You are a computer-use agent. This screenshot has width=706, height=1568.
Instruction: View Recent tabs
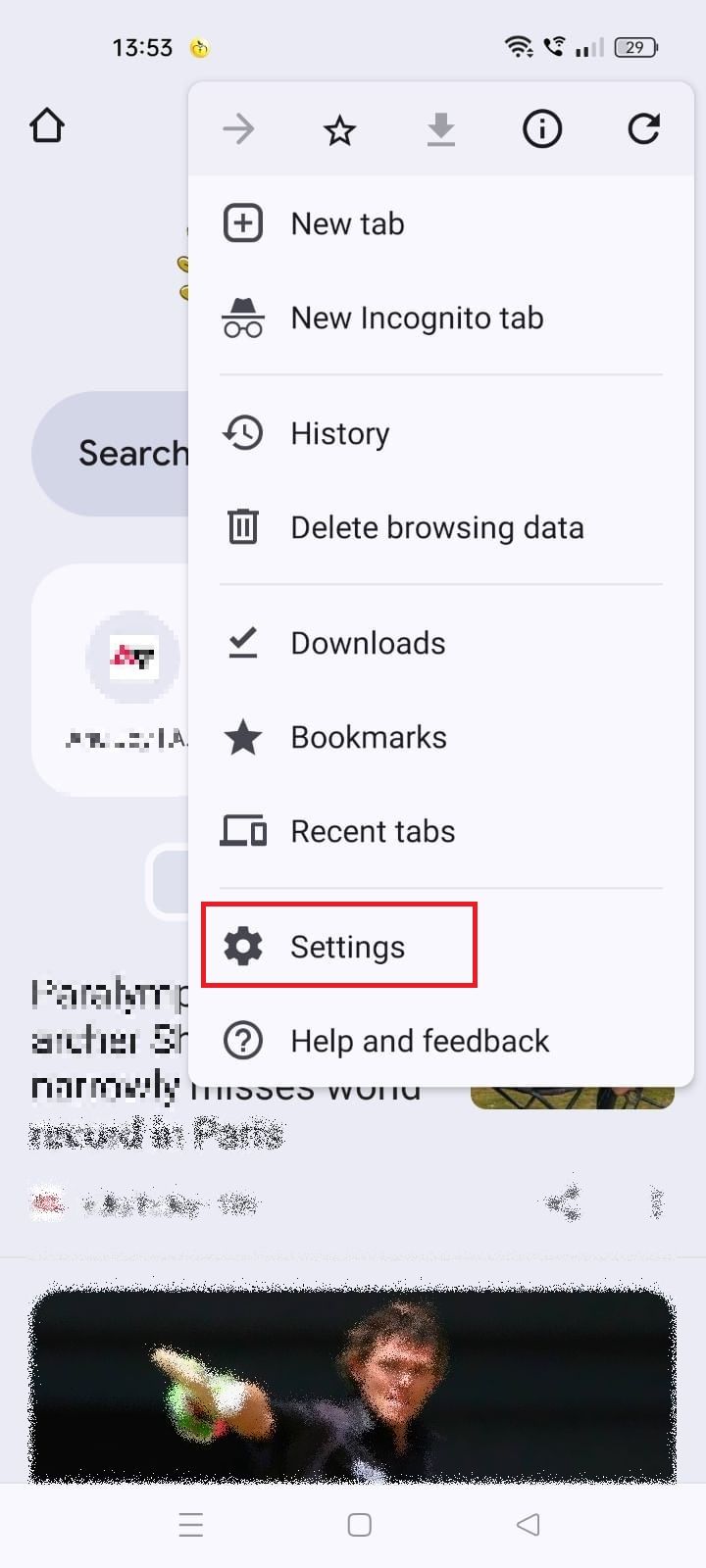[441, 831]
